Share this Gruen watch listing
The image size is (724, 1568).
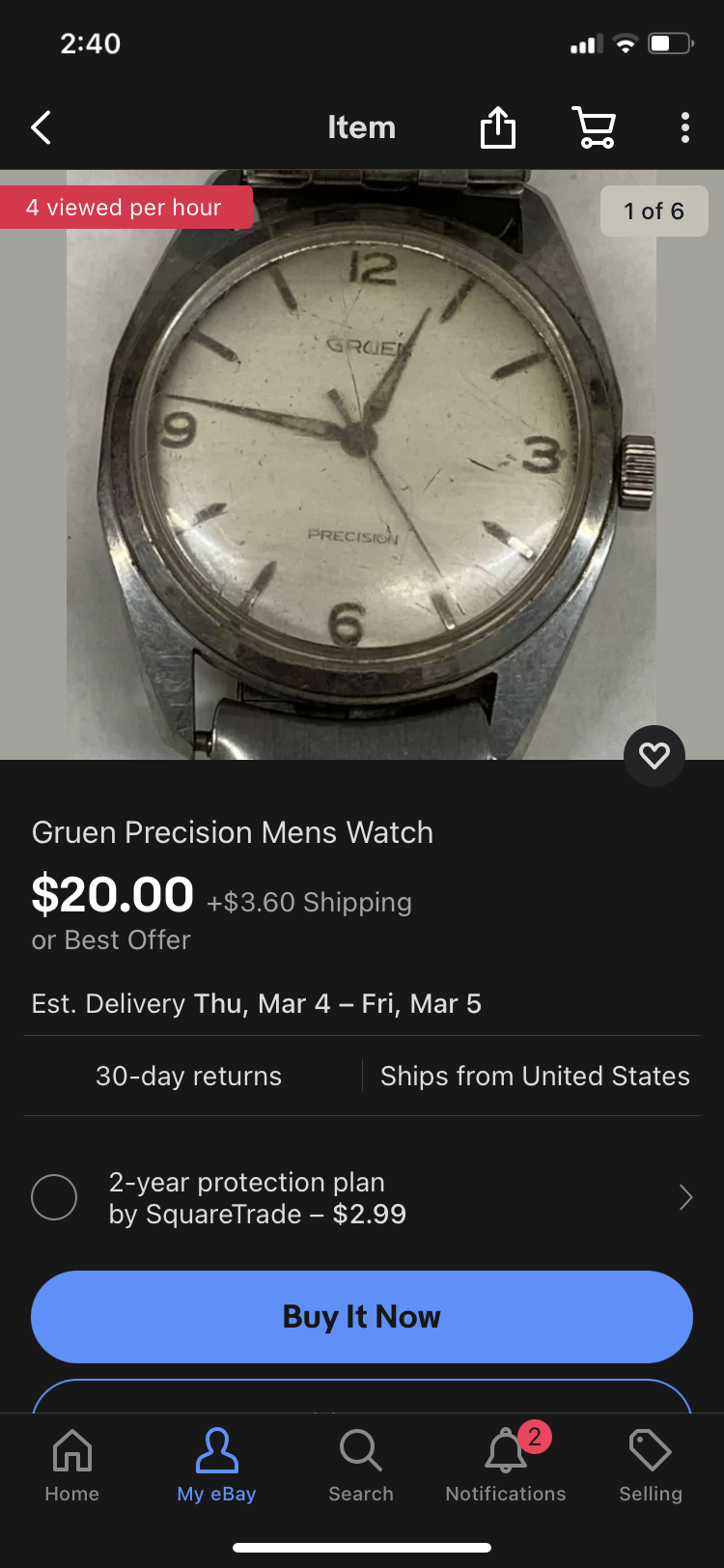point(498,127)
